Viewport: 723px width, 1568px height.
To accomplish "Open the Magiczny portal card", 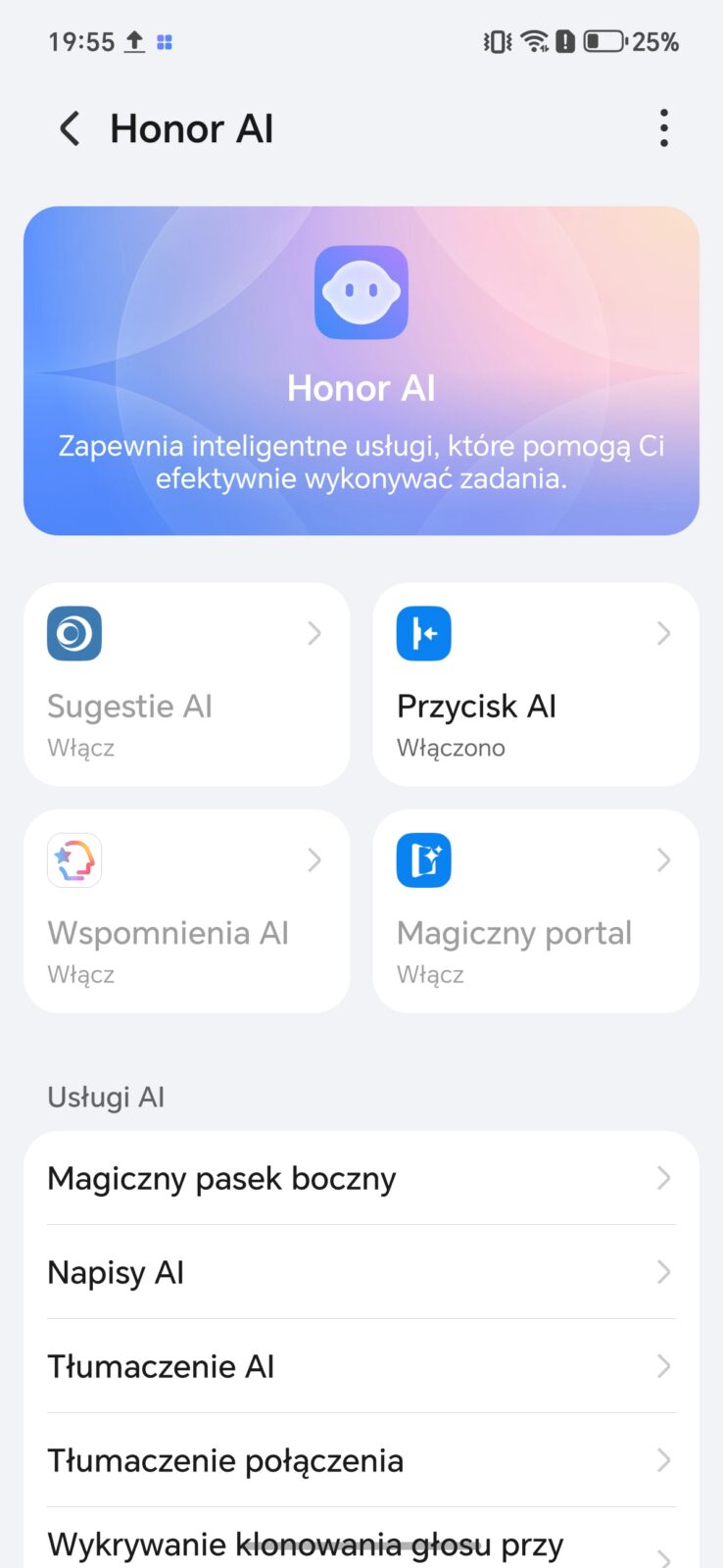I will (535, 910).
